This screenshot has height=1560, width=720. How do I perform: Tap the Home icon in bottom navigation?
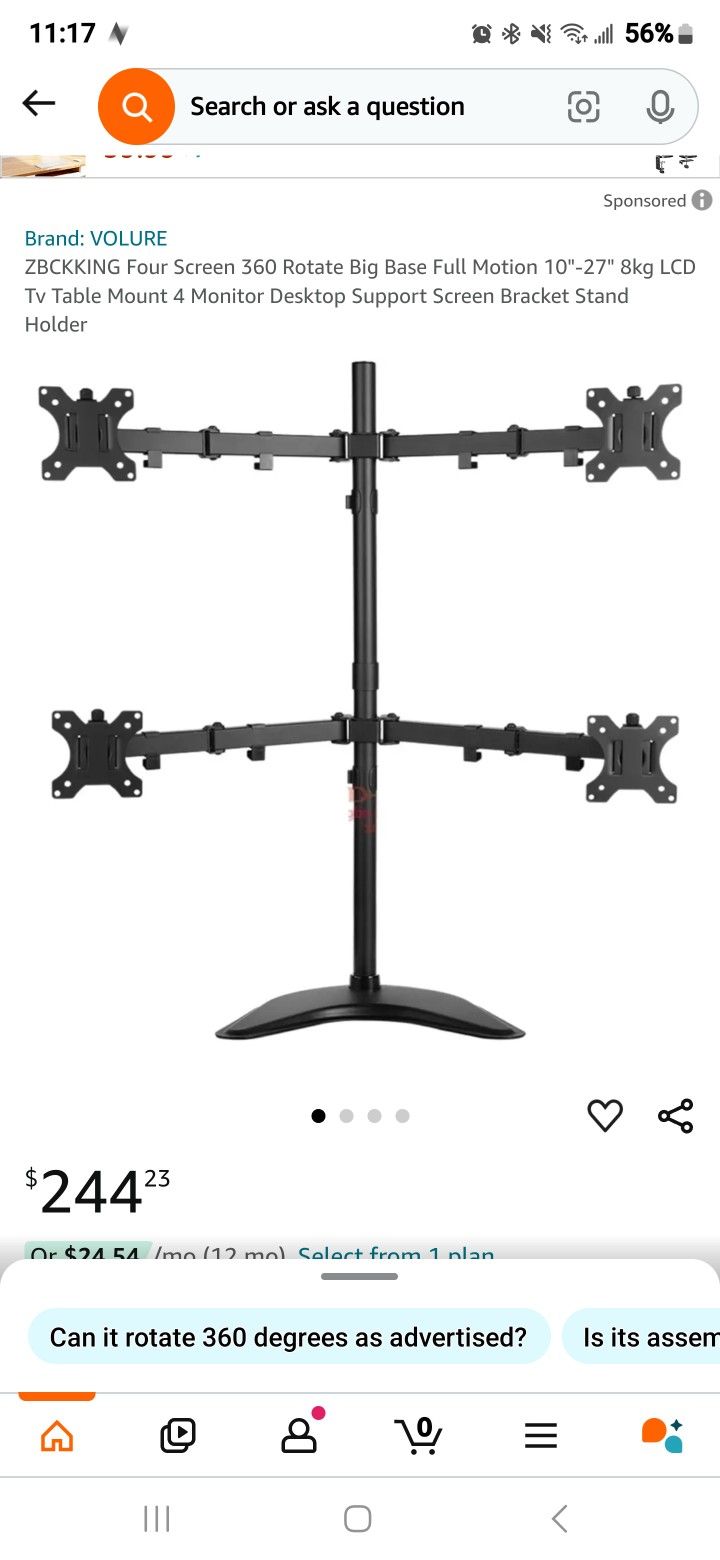pos(57,1435)
